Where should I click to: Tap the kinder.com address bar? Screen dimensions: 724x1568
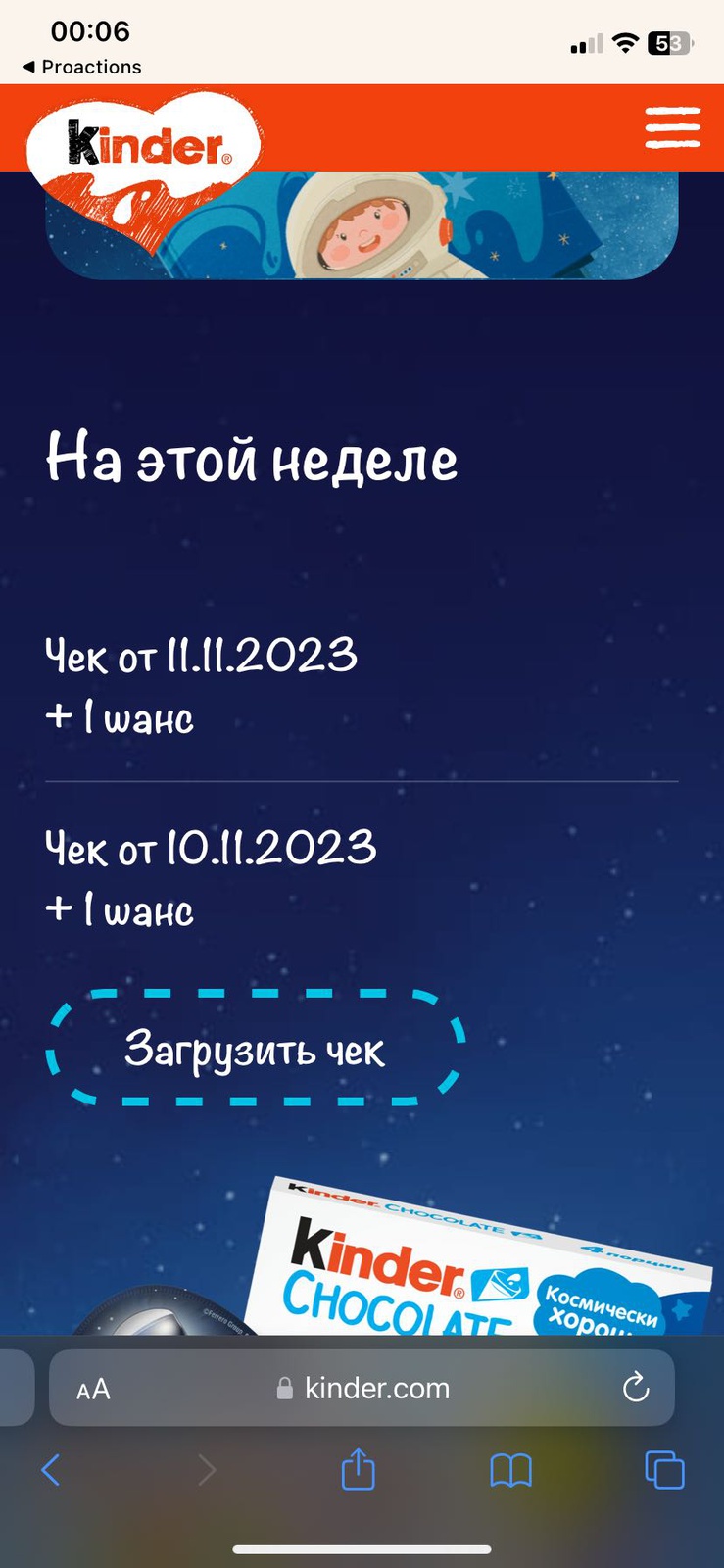tap(377, 1388)
